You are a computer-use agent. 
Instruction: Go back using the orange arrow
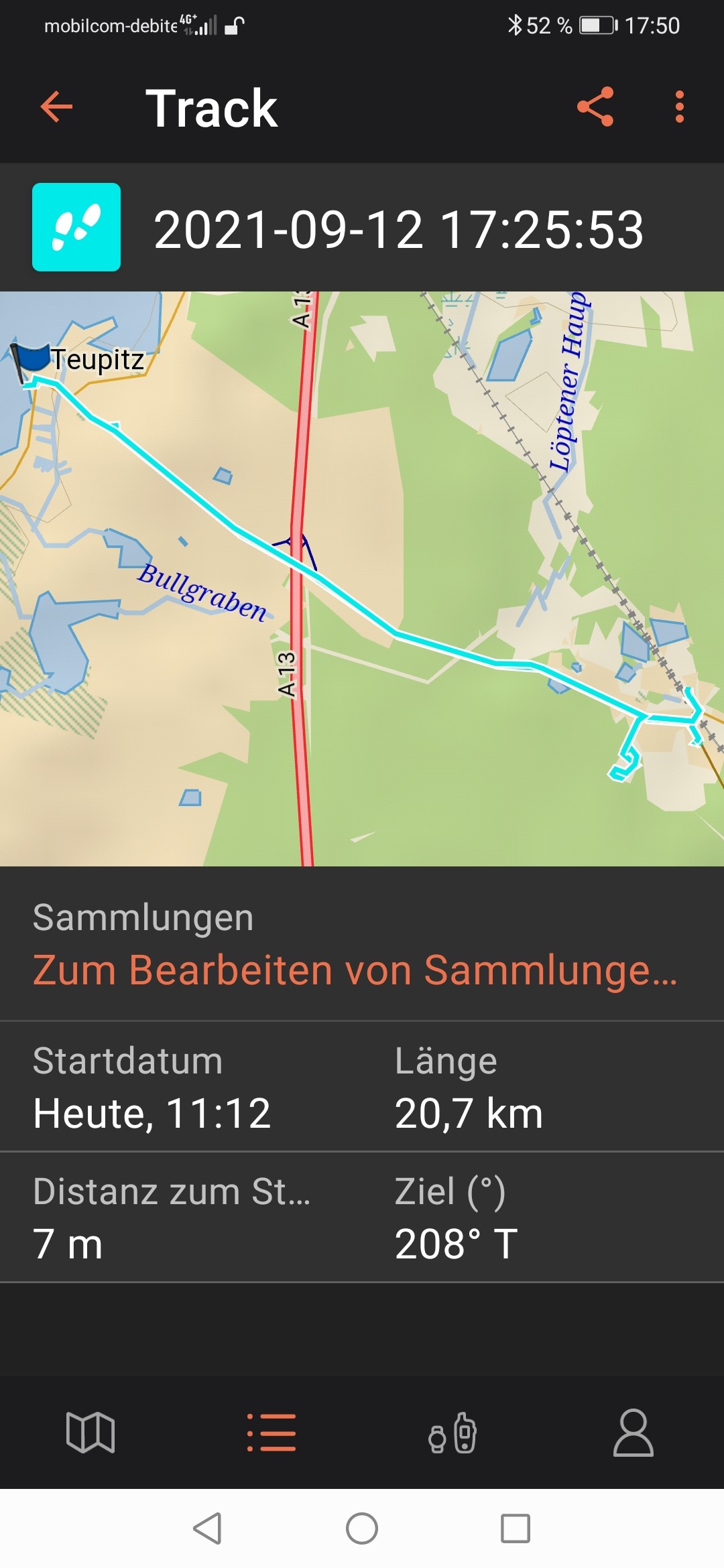tap(56, 107)
